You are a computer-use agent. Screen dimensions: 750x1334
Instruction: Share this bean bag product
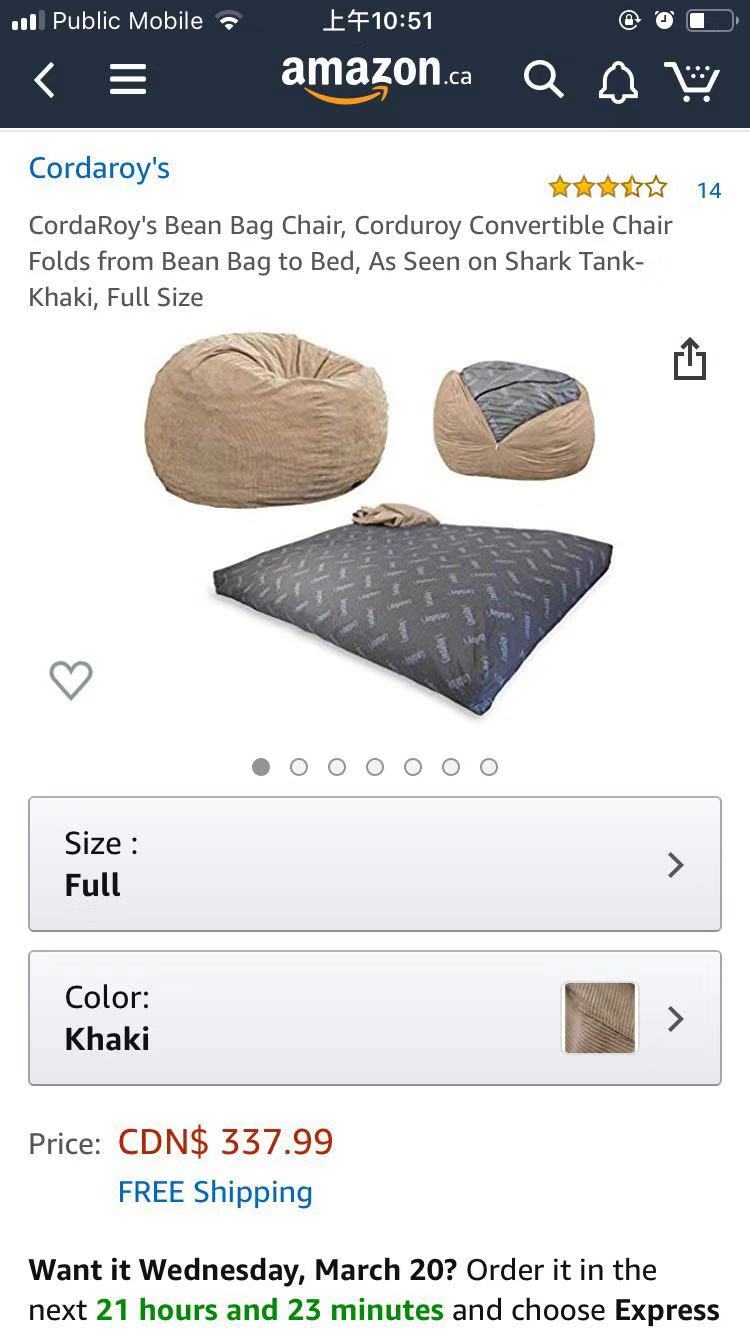pos(689,359)
